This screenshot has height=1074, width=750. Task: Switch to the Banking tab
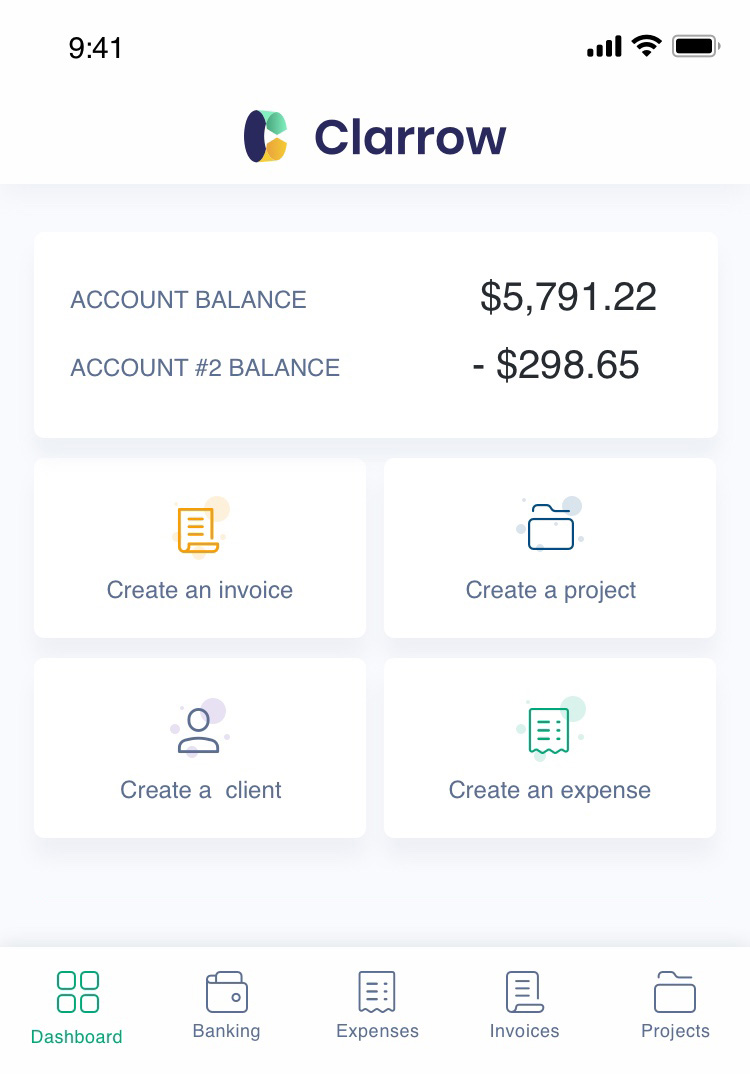point(226,1006)
